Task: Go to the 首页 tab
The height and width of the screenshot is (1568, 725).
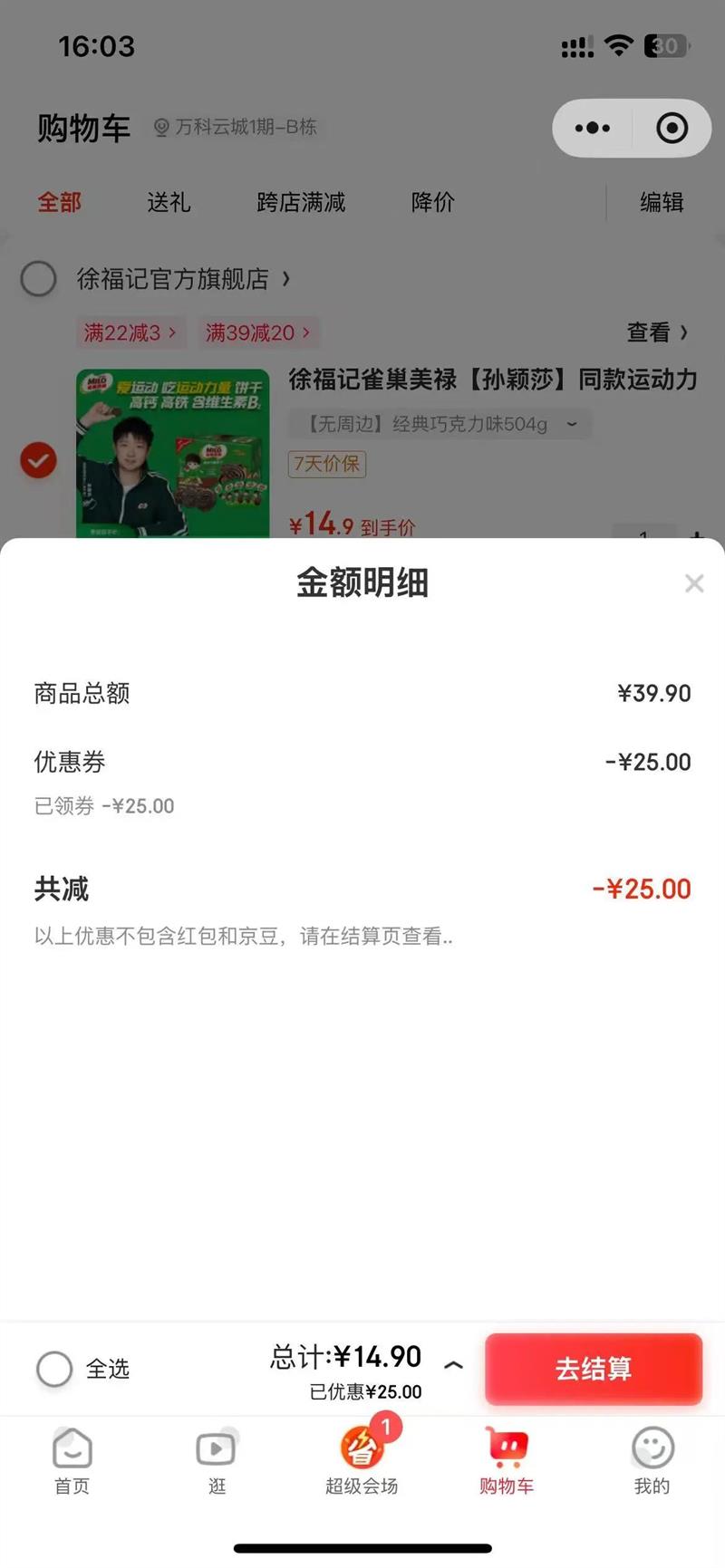Action: 72,1460
